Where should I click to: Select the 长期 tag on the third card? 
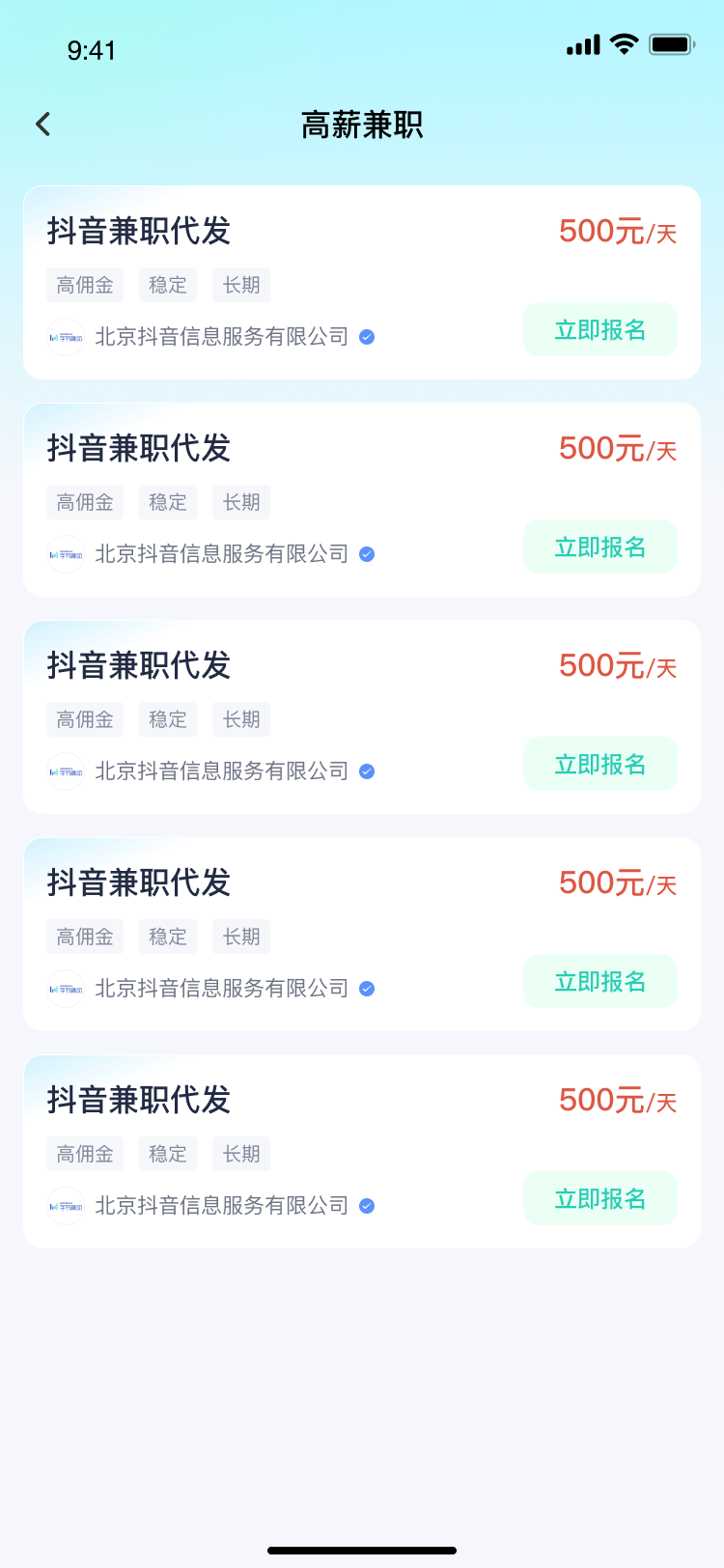(x=240, y=719)
